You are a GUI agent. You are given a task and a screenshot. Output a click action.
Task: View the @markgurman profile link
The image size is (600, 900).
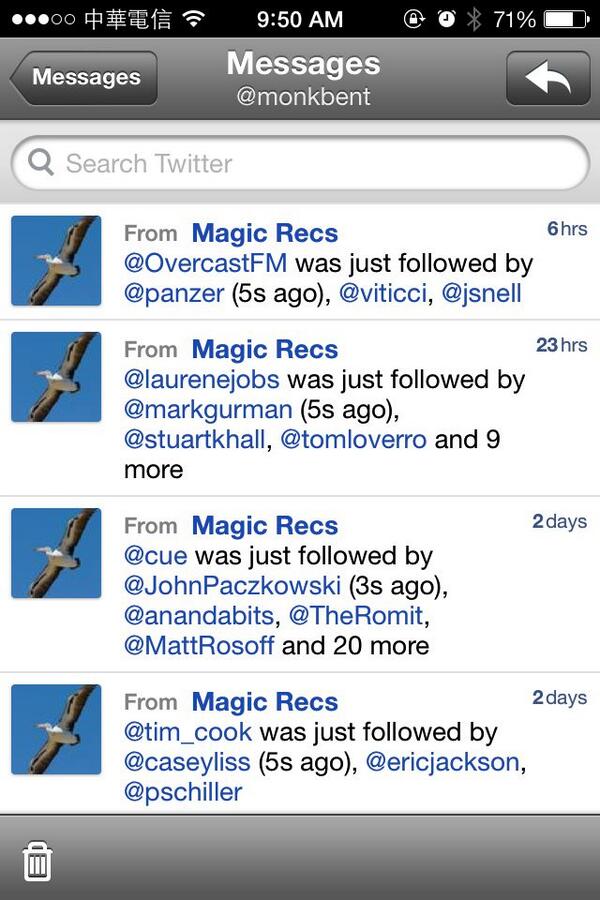(208, 410)
